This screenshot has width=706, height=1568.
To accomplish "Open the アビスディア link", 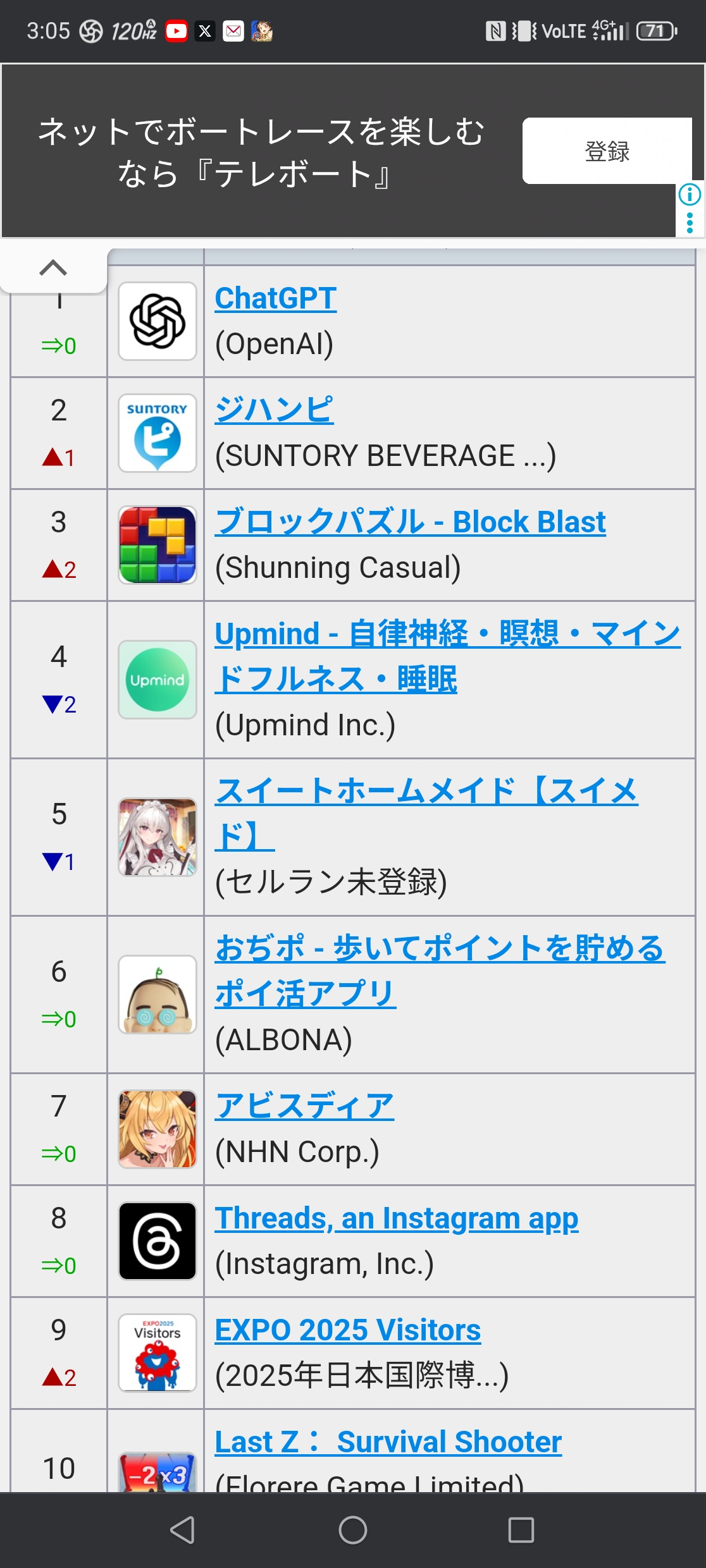I will coord(304,1106).
